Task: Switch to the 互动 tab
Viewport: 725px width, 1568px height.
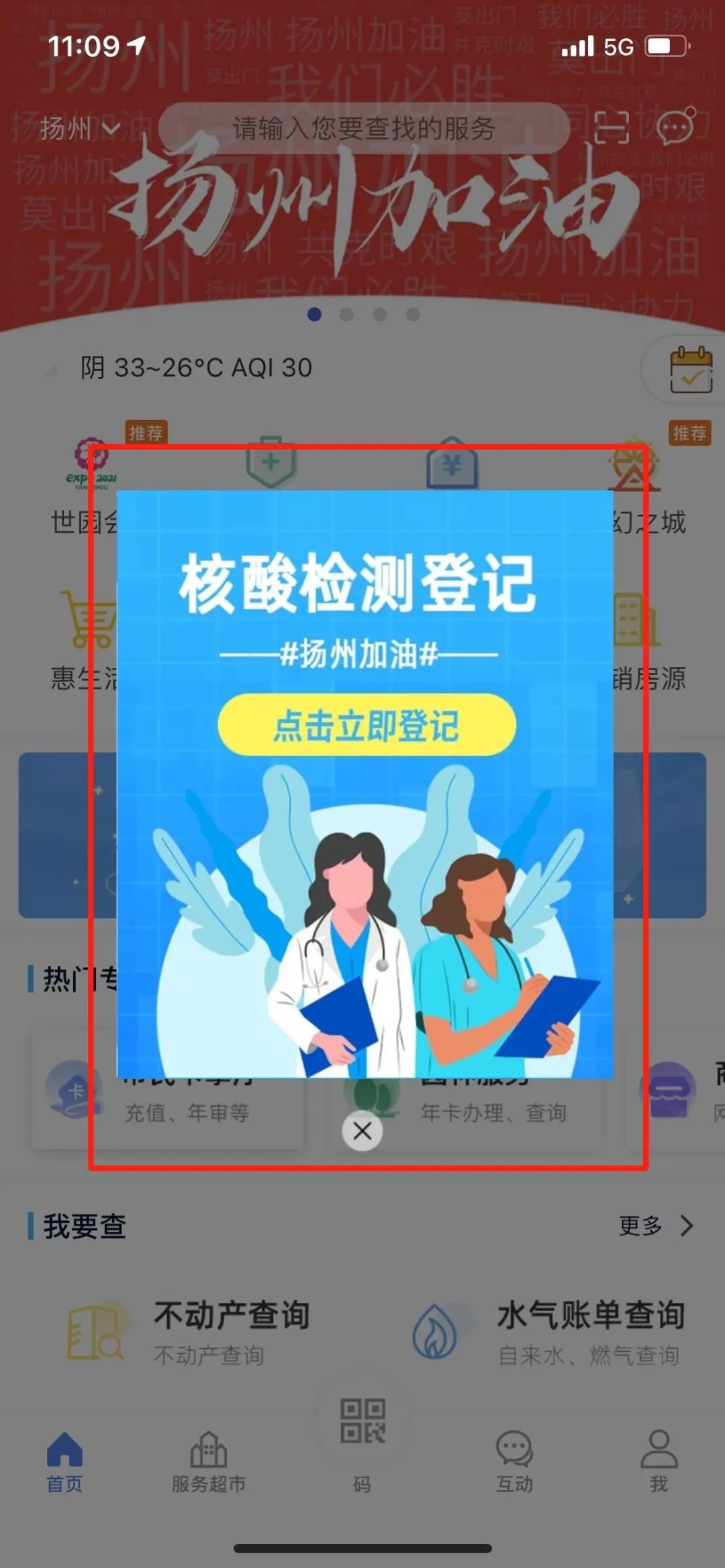Action: (514, 1463)
